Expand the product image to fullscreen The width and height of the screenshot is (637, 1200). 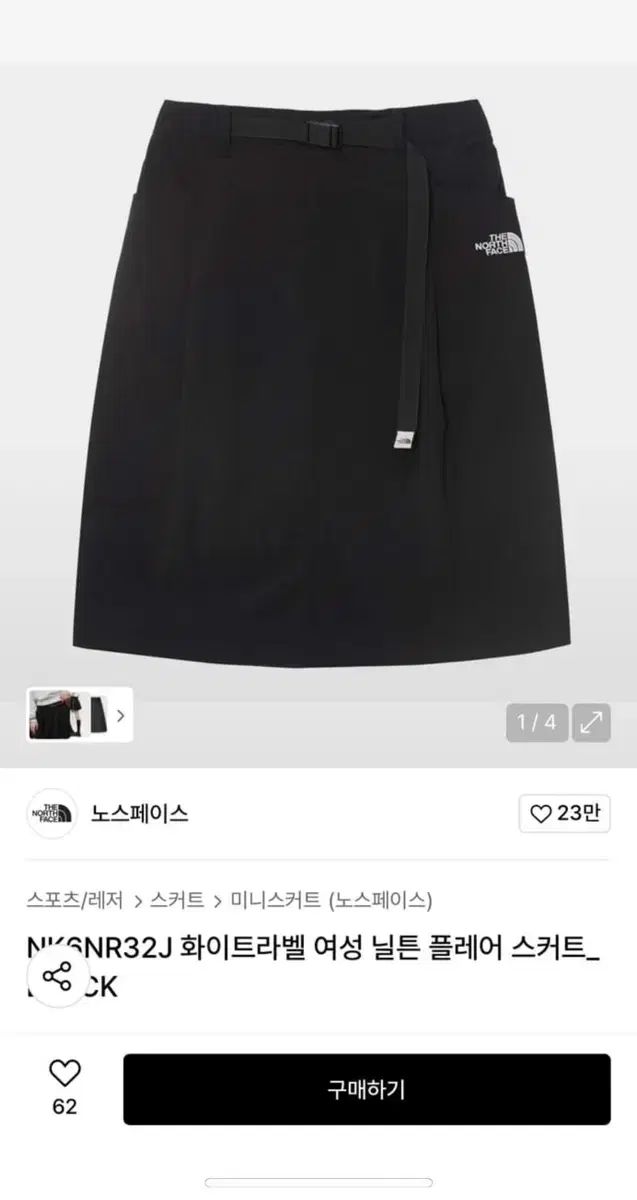pos(591,721)
